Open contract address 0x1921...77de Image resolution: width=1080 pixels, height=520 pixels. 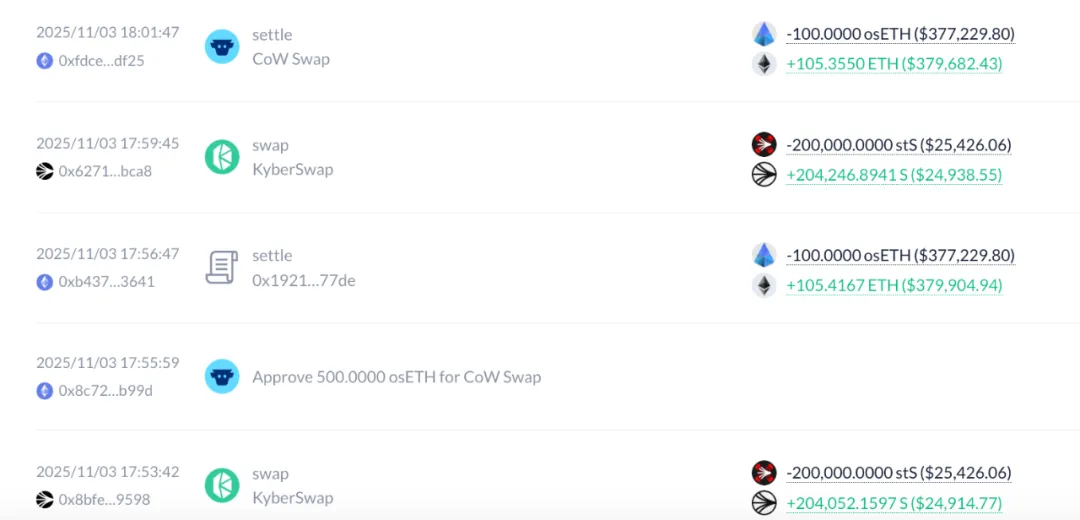[x=304, y=280]
